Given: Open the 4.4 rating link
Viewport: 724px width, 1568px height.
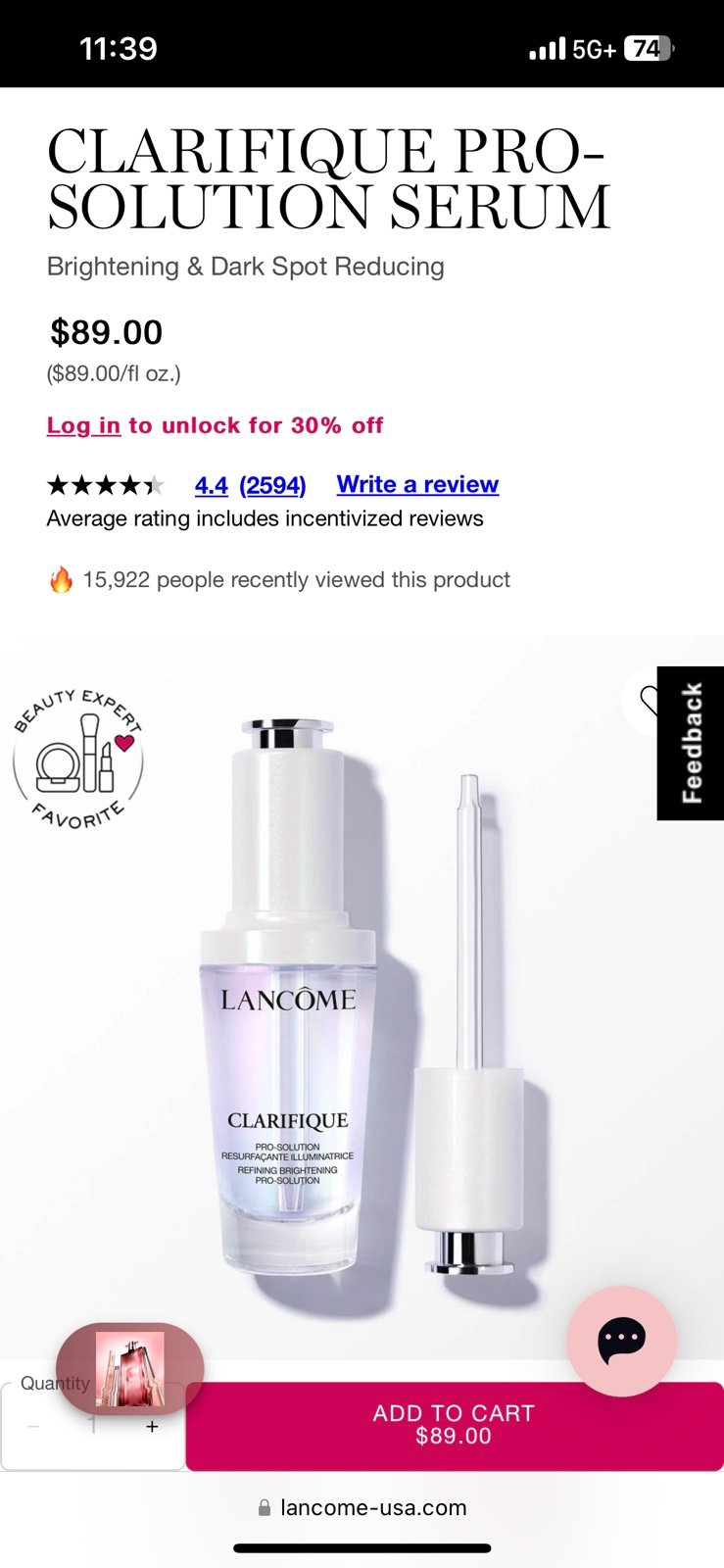Looking at the screenshot, I should click(212, 485).
